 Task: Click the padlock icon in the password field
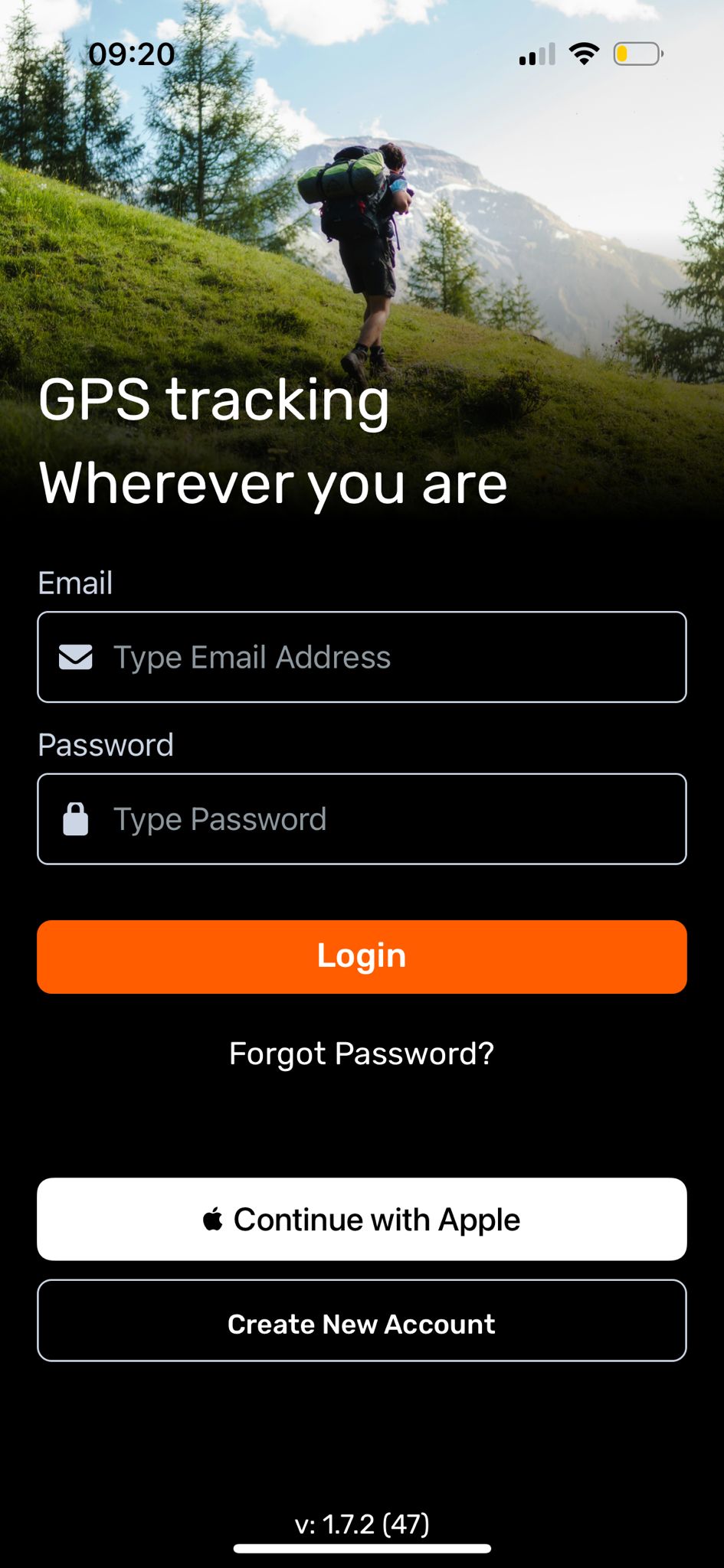76,818
